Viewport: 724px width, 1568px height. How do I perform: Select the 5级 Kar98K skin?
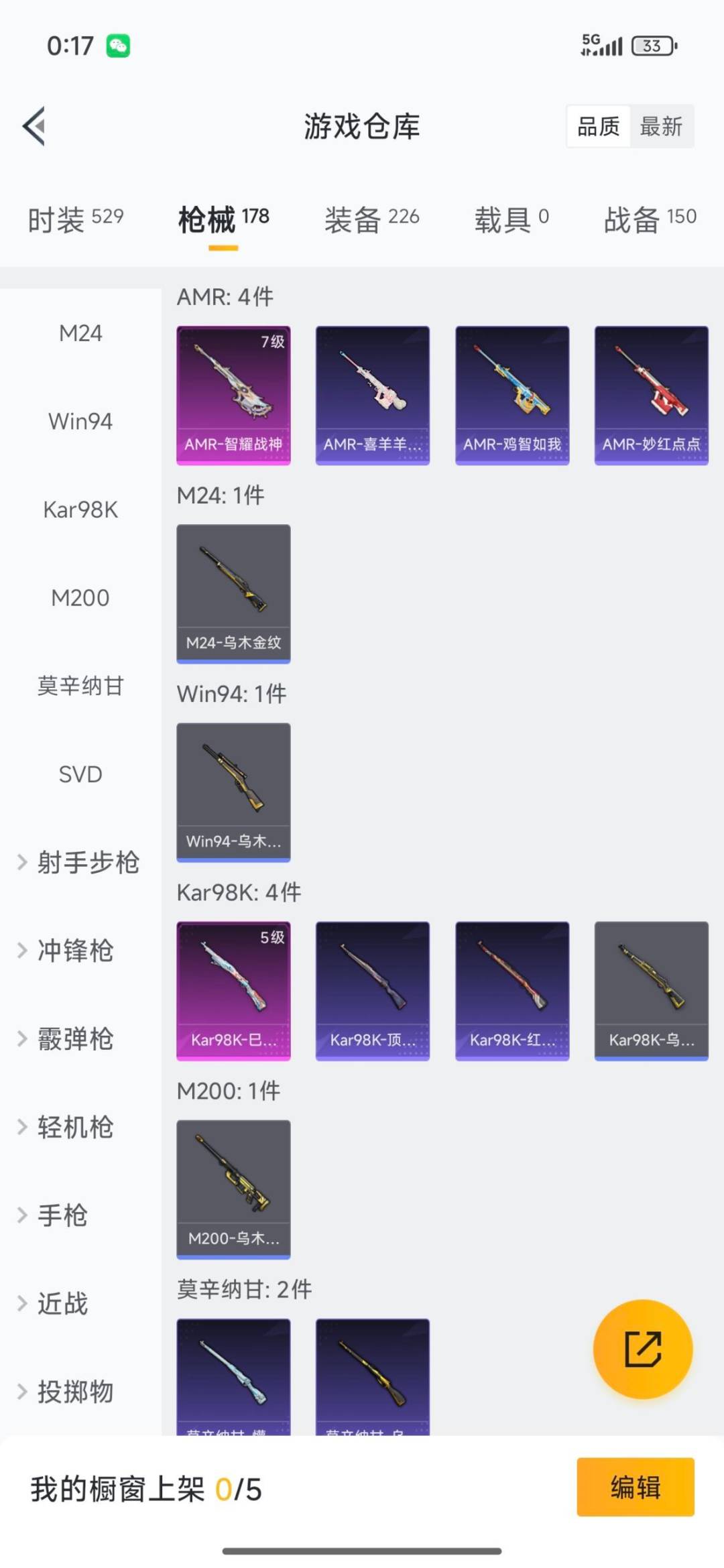(233, 991)
